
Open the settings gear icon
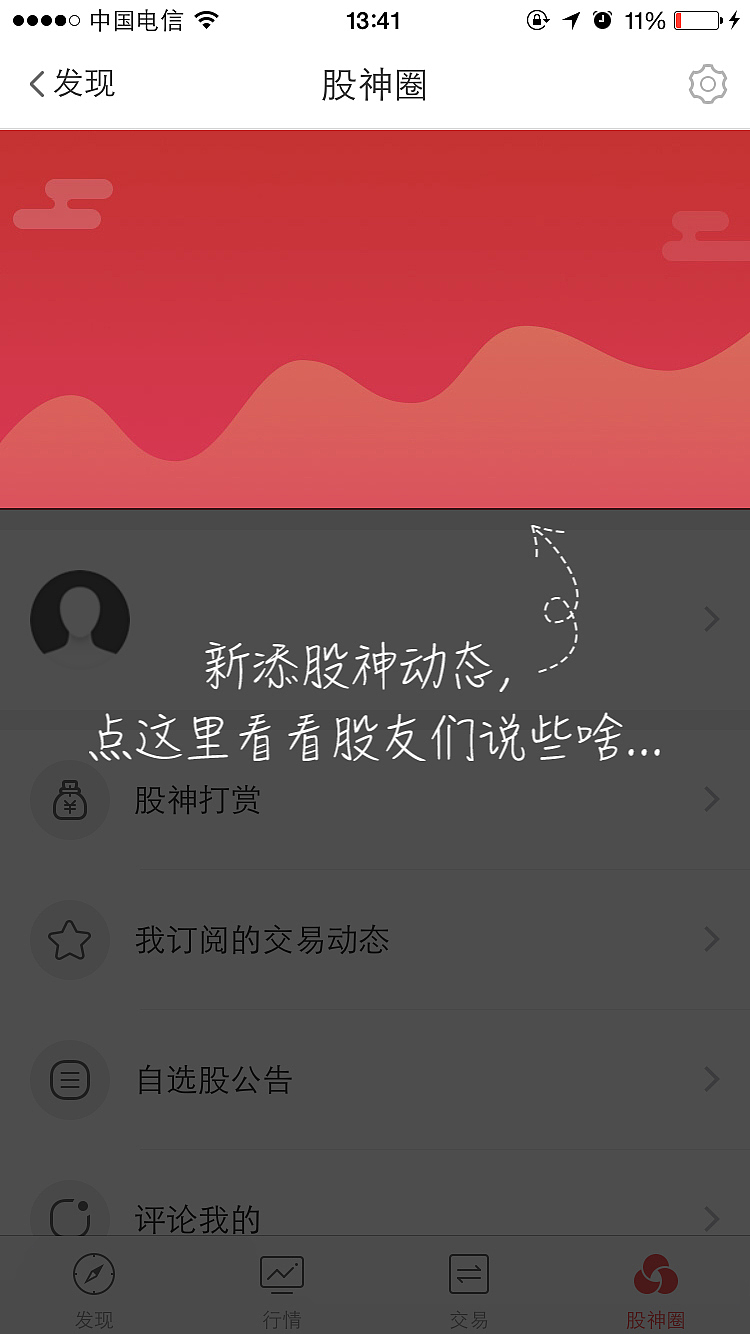coord(707,85)
